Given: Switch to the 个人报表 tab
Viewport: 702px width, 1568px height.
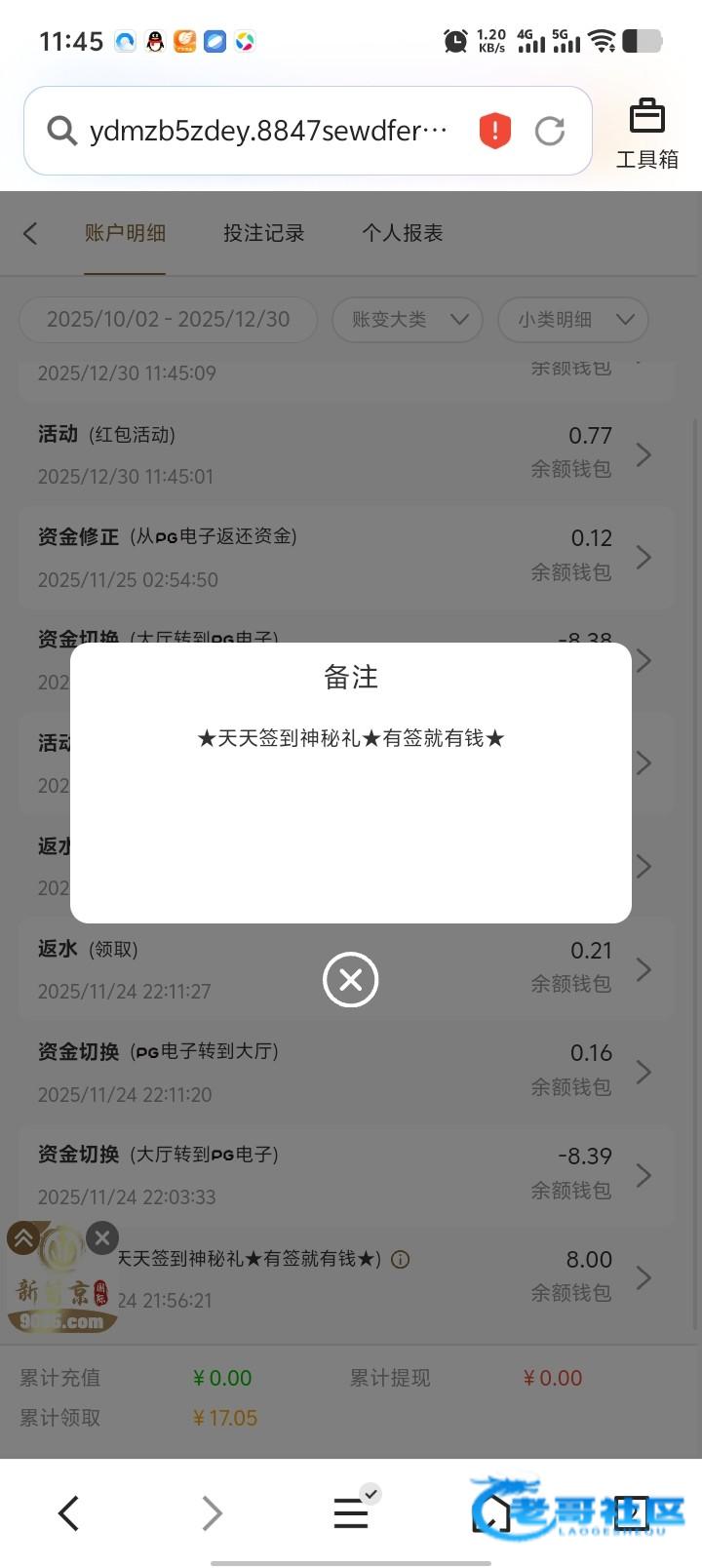Looking at the screenshot, I should [402, 233].
